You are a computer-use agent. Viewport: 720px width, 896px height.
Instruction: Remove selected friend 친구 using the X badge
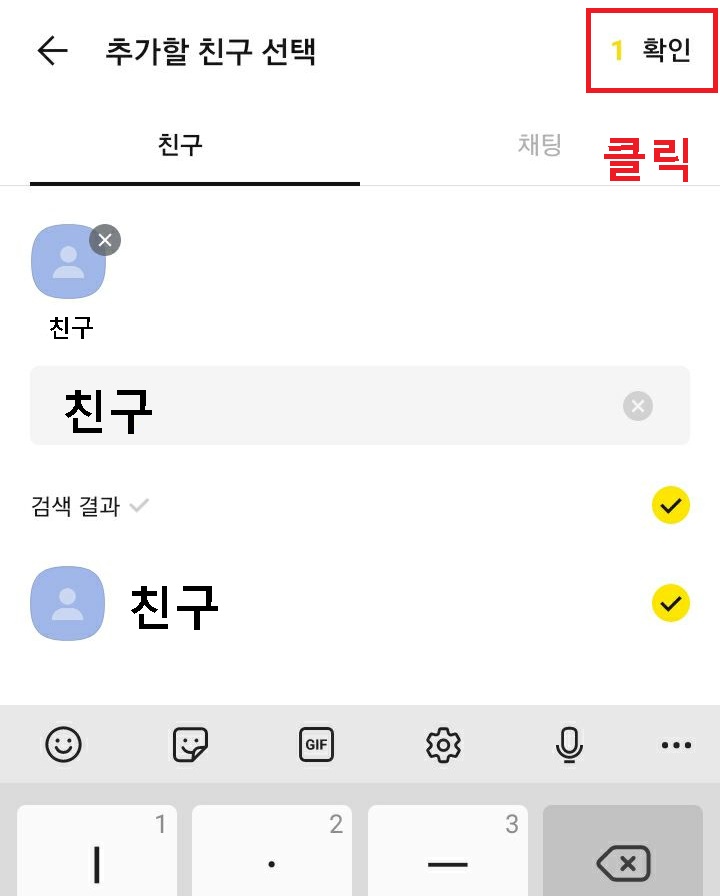105,239
